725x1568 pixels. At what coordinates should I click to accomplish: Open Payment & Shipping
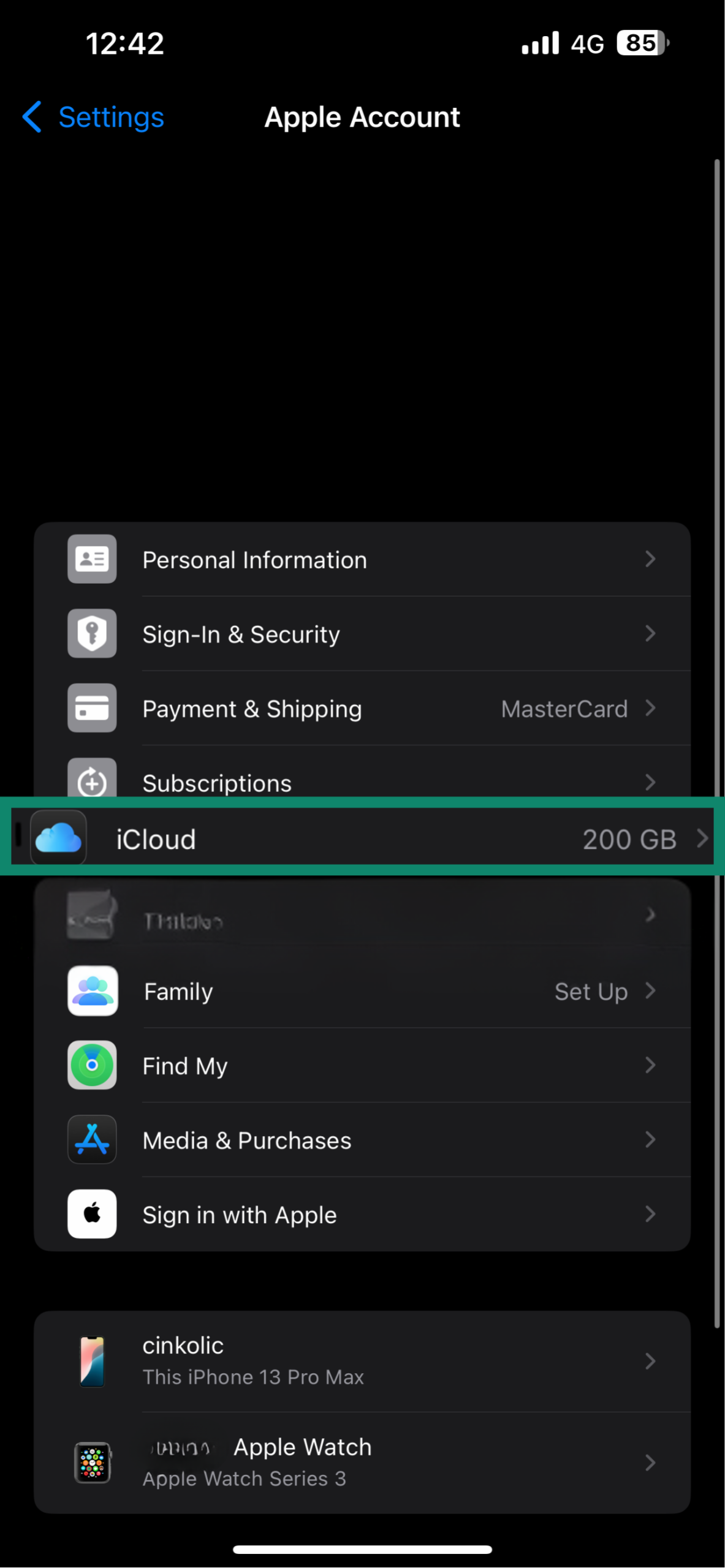click(x=362, y=709)
